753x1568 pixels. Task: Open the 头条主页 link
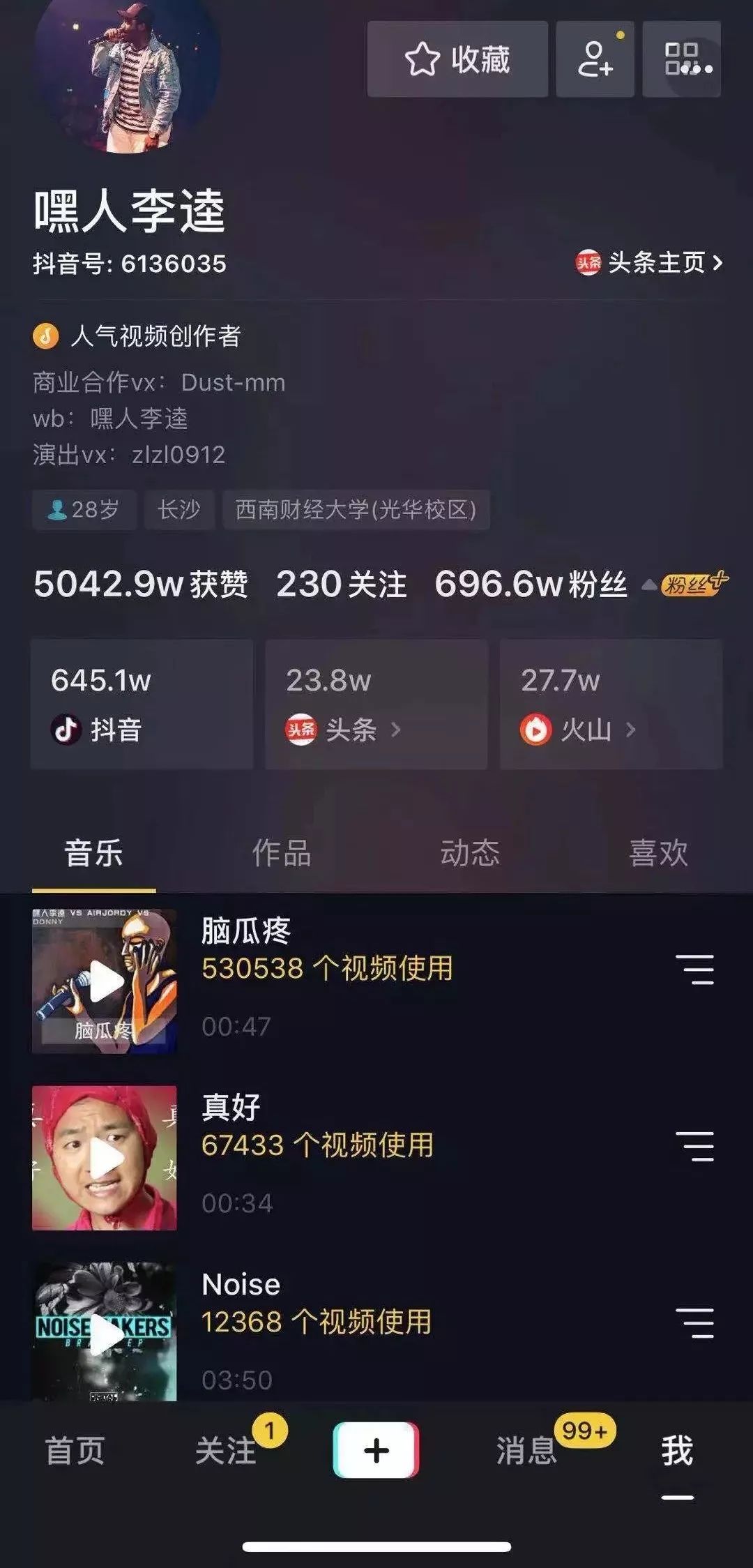650,263
